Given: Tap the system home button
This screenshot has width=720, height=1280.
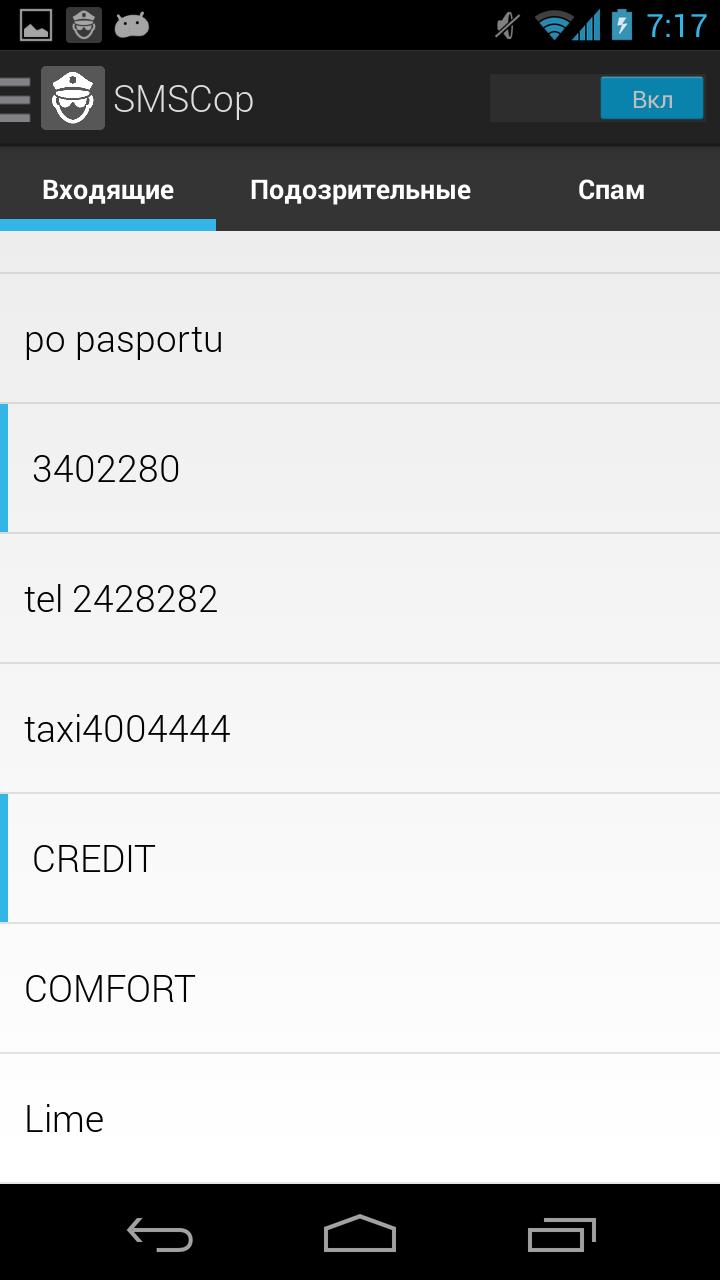Looking at the screenshot, I should (360, 1234).
